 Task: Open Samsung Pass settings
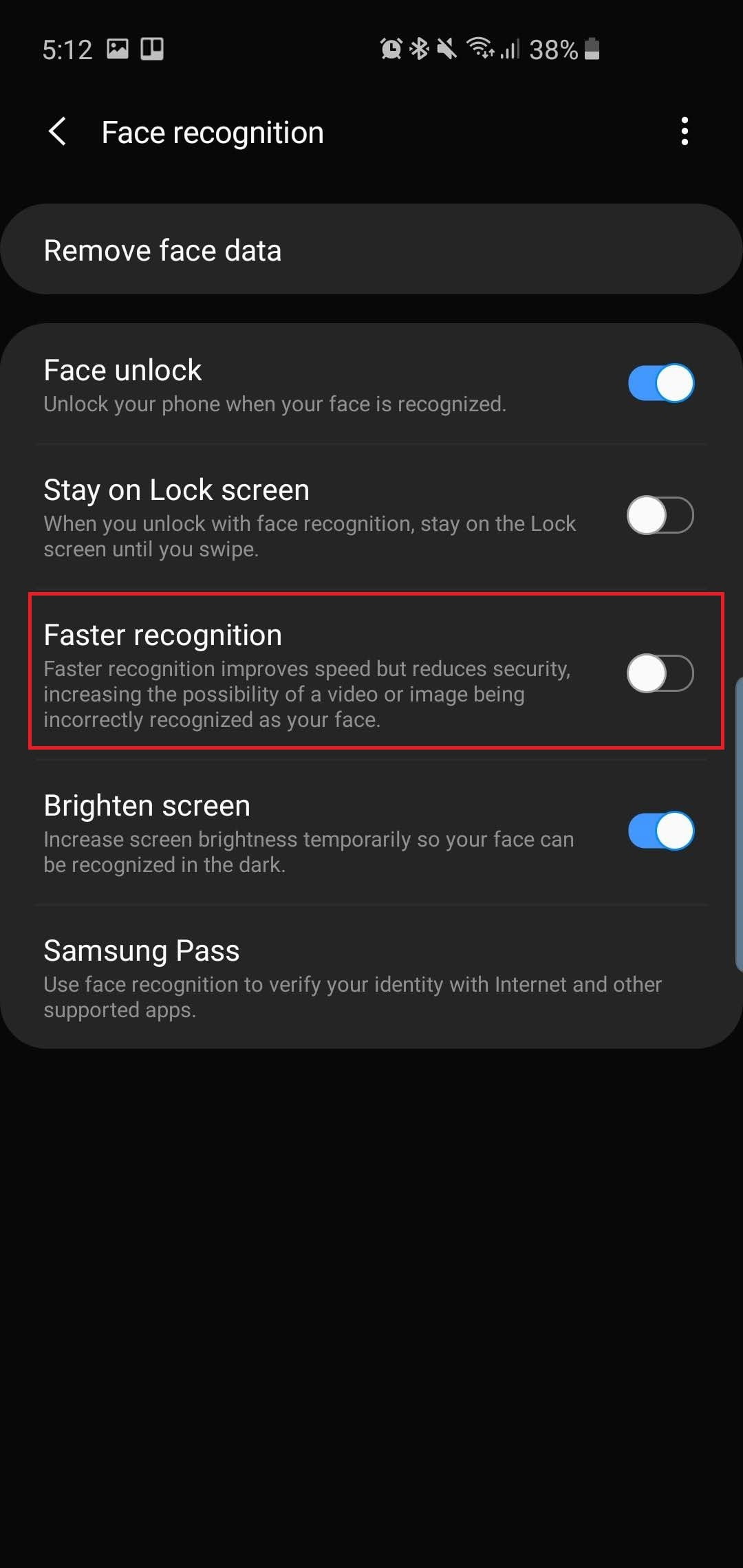[351, 977]
